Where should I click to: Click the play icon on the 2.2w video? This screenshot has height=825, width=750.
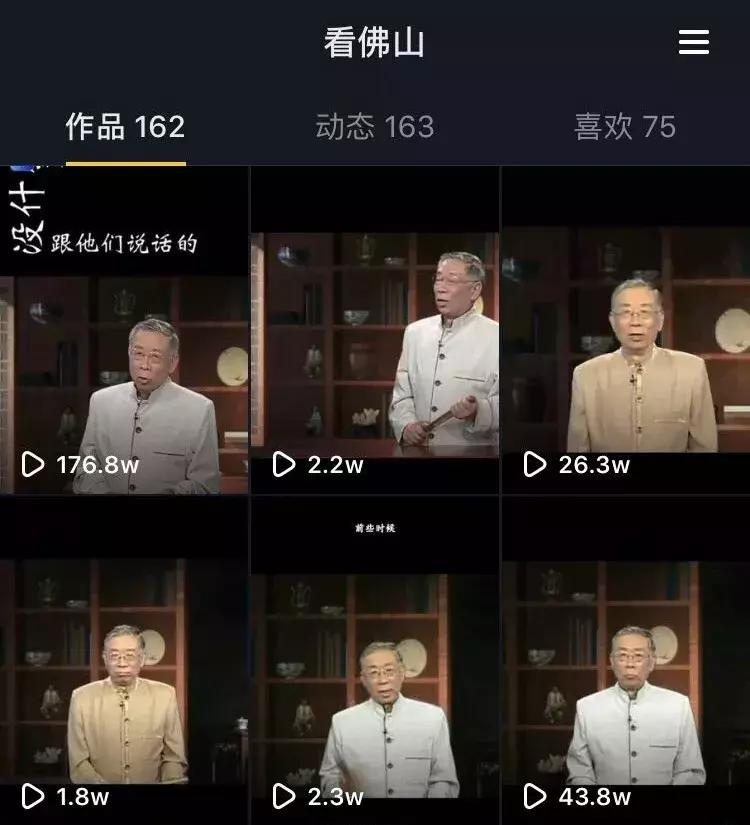(281, 462)
